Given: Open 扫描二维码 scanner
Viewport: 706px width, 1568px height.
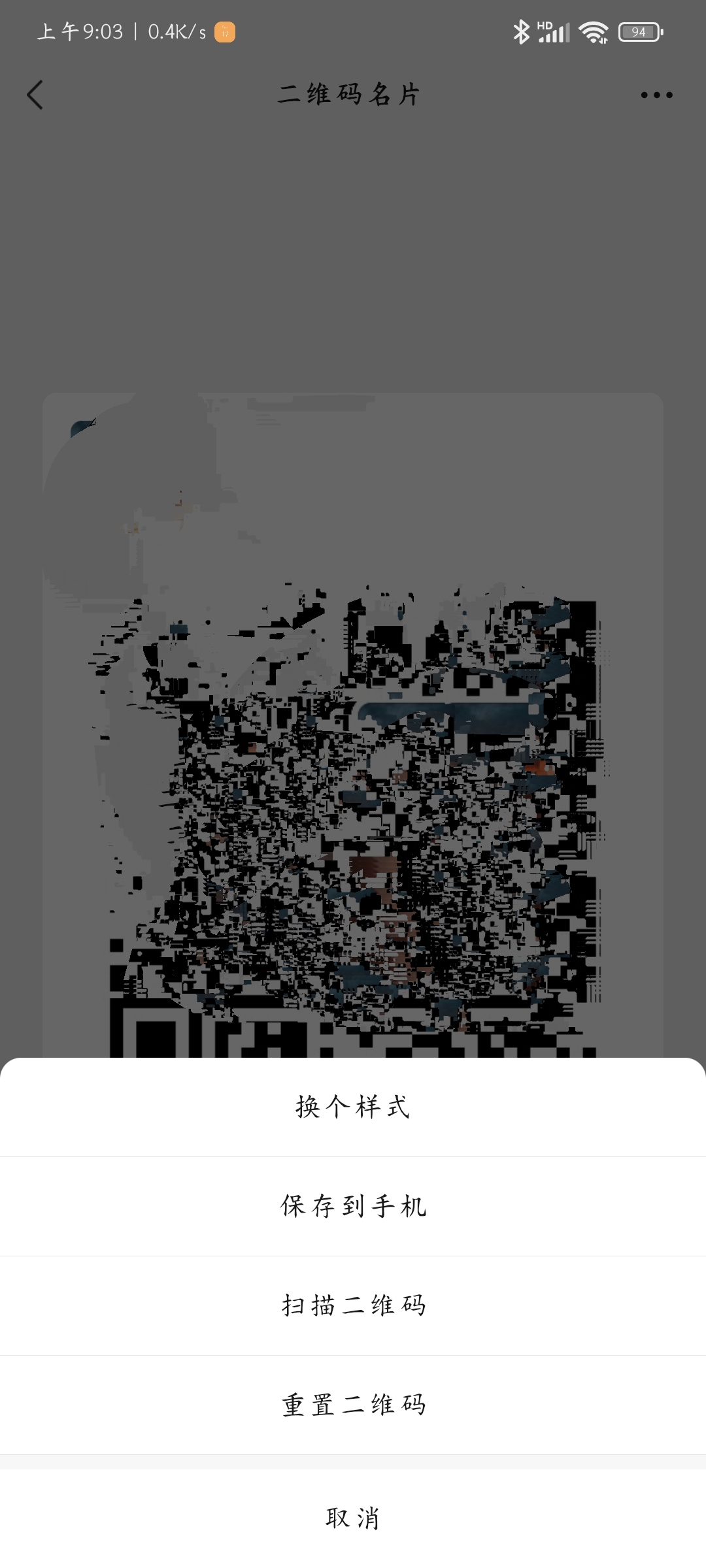Looking at the screenshot, I should 353,1305.
